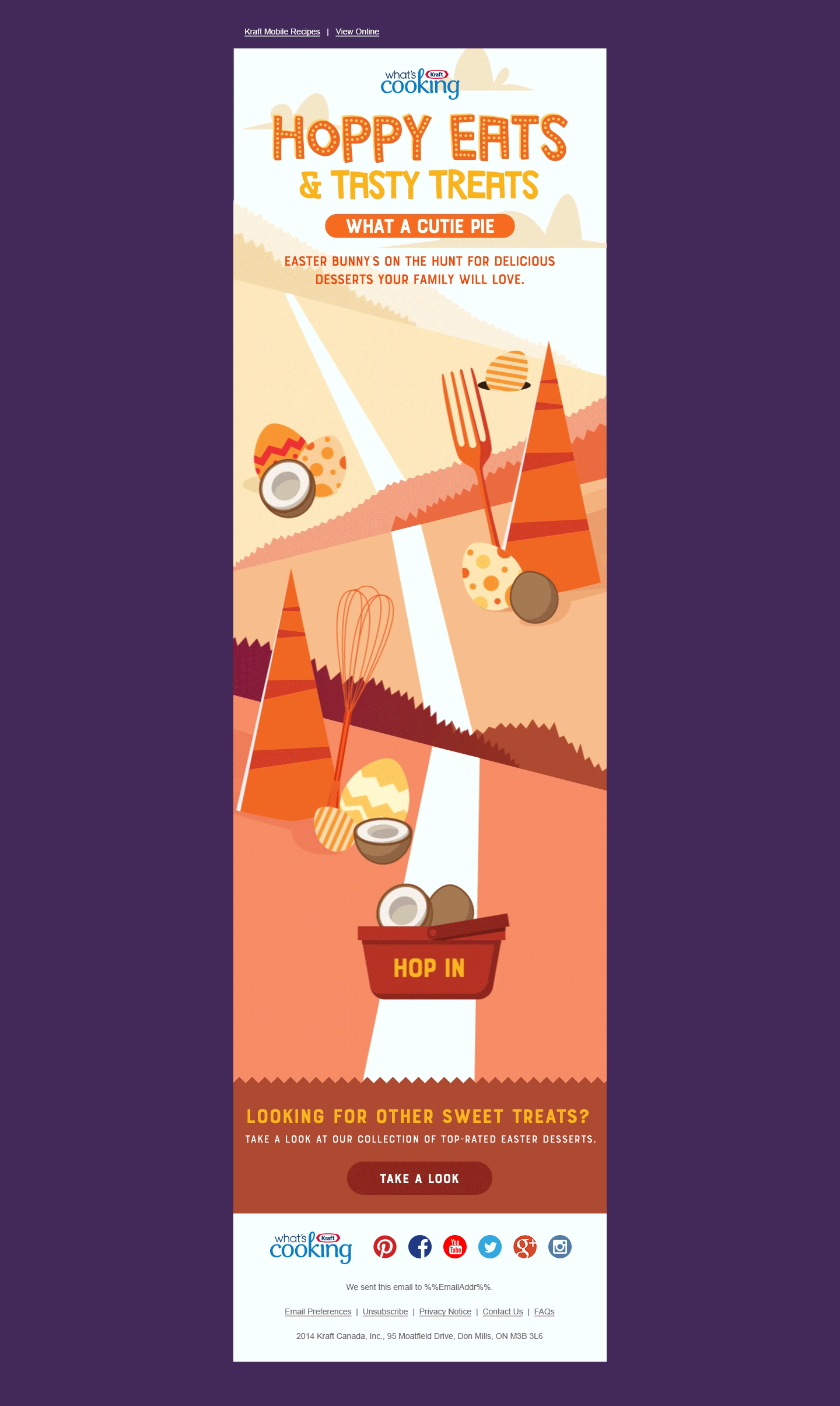Open the Pinterest icon
The height and width of the screenshot is (1406, 840).
pyautogui.click(x=385, y=1247)
